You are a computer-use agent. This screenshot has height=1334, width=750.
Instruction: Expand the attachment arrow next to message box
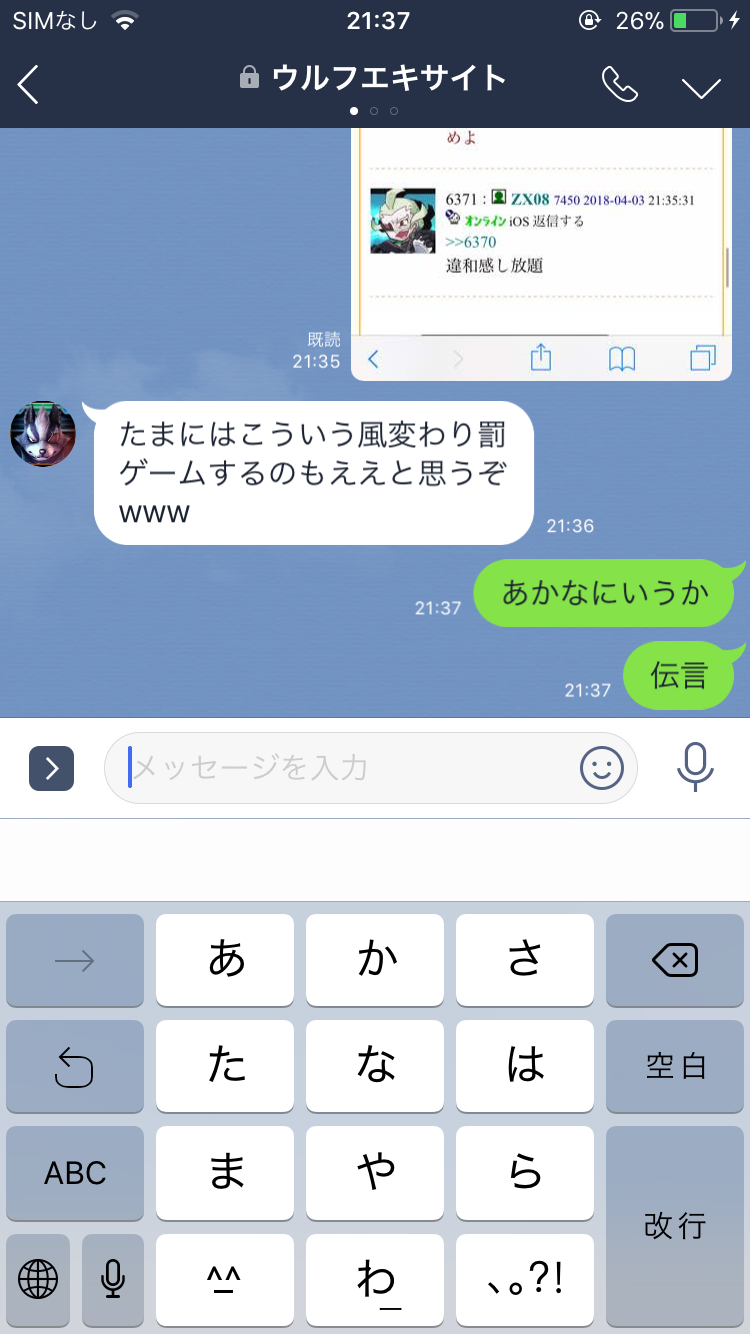coord(52,768)
